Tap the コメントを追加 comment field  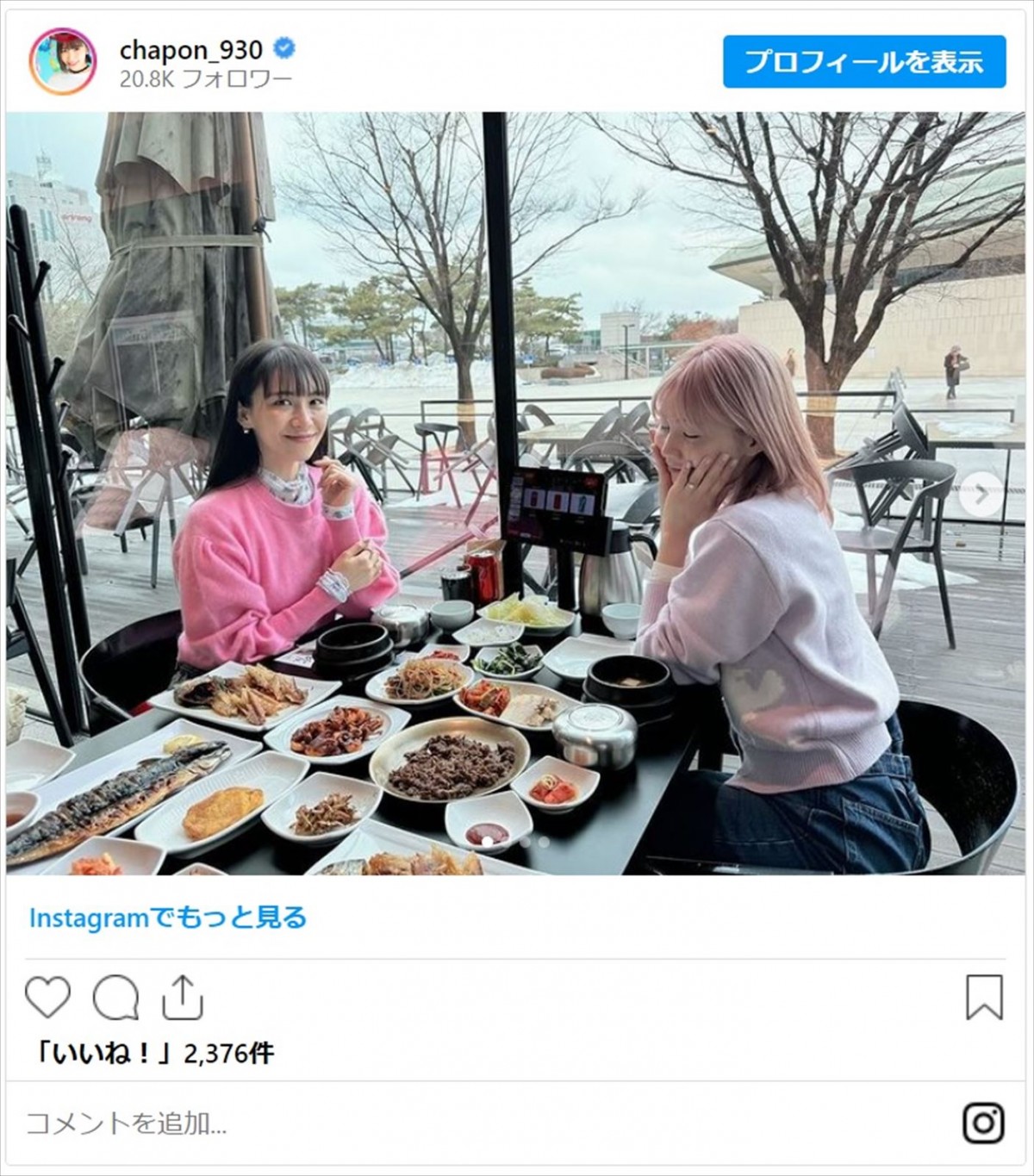tap(128, 1123)
